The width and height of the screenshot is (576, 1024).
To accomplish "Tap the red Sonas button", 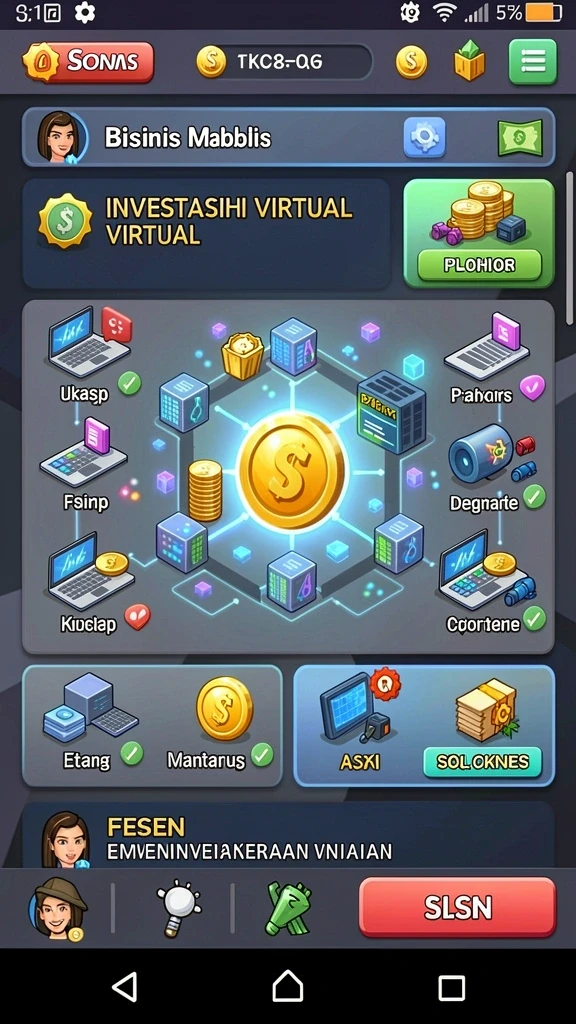I will pyautogui.click(x=89, y=62).
